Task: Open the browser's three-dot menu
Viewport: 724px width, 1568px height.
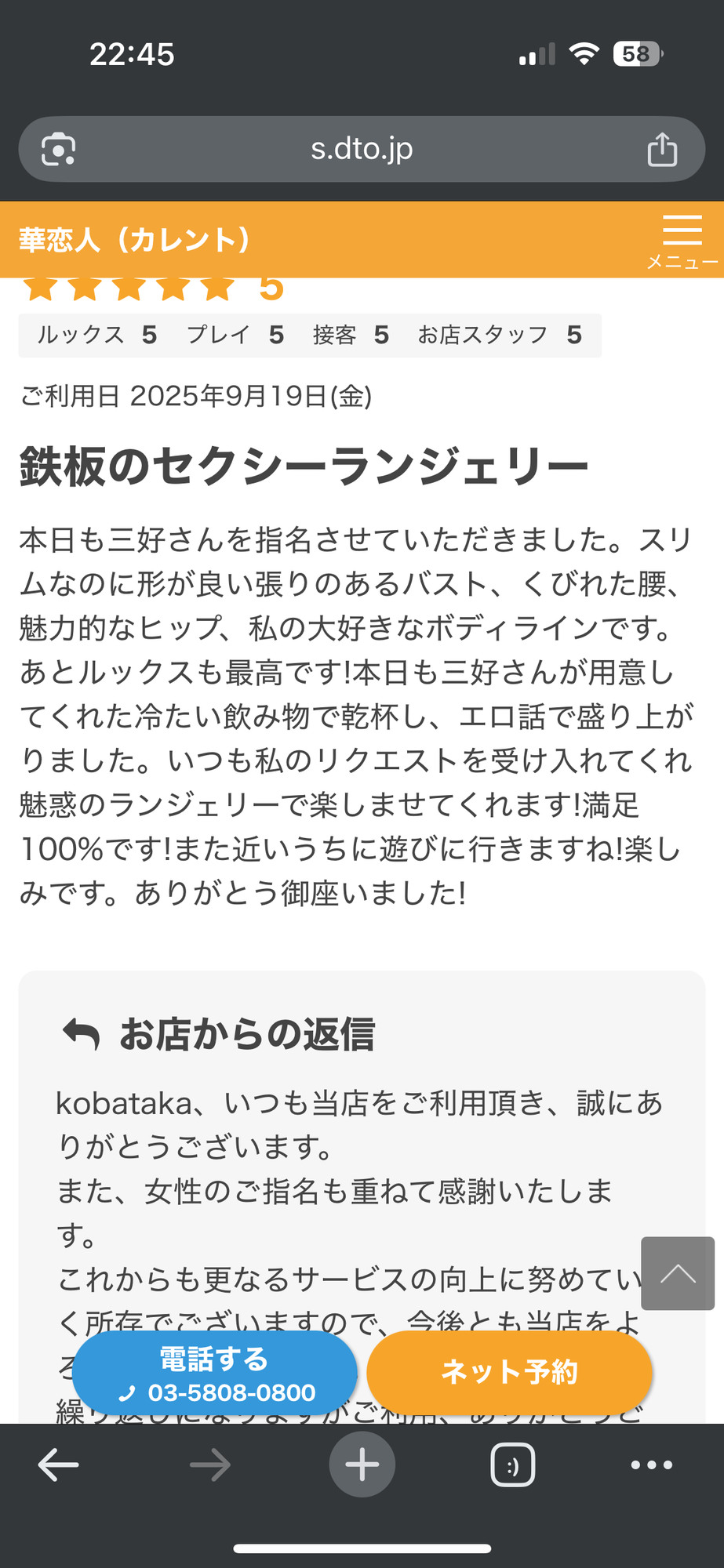Action: (x=651, y=1465)
